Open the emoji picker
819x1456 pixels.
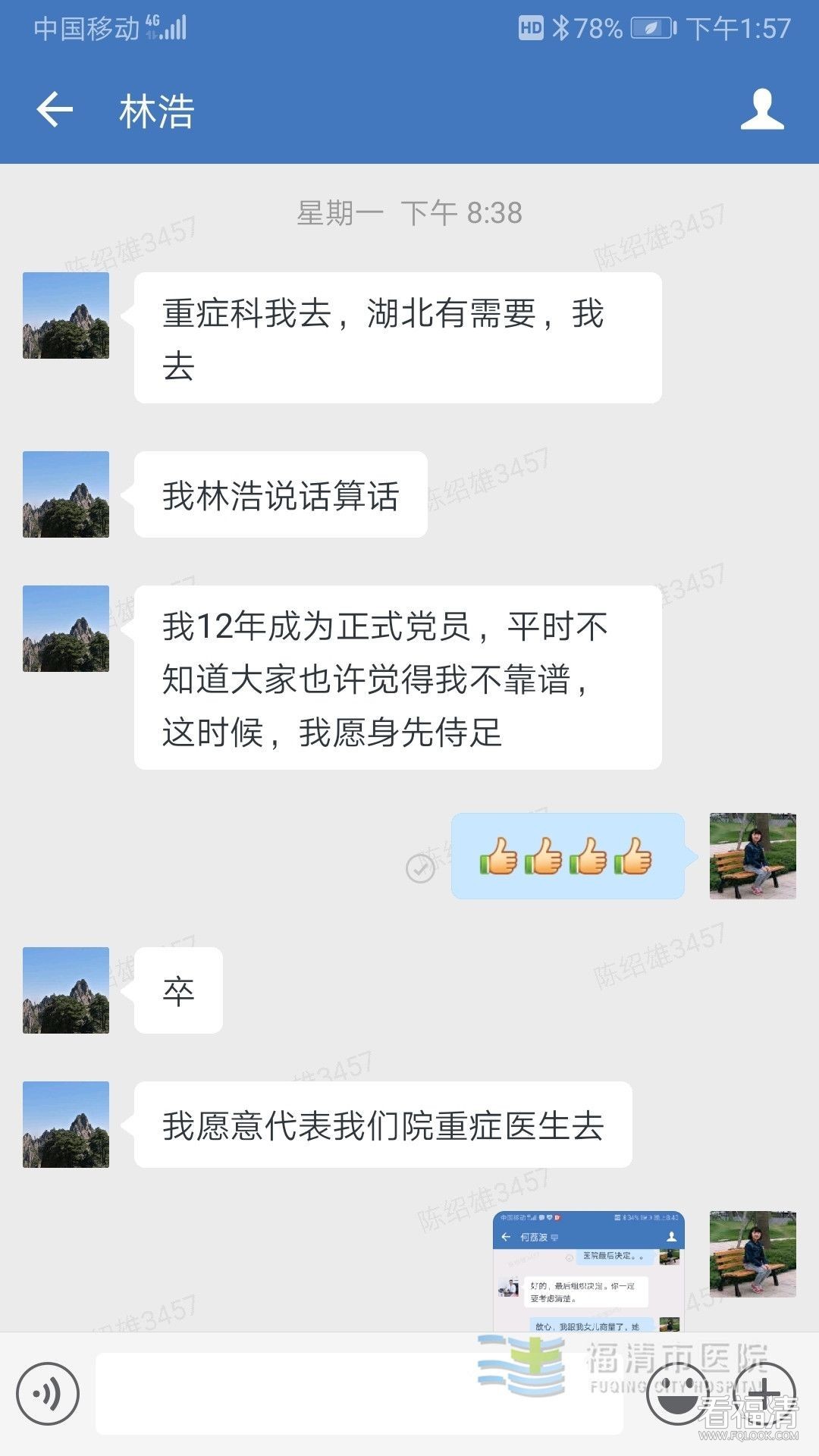click(x=677, y=1394)
